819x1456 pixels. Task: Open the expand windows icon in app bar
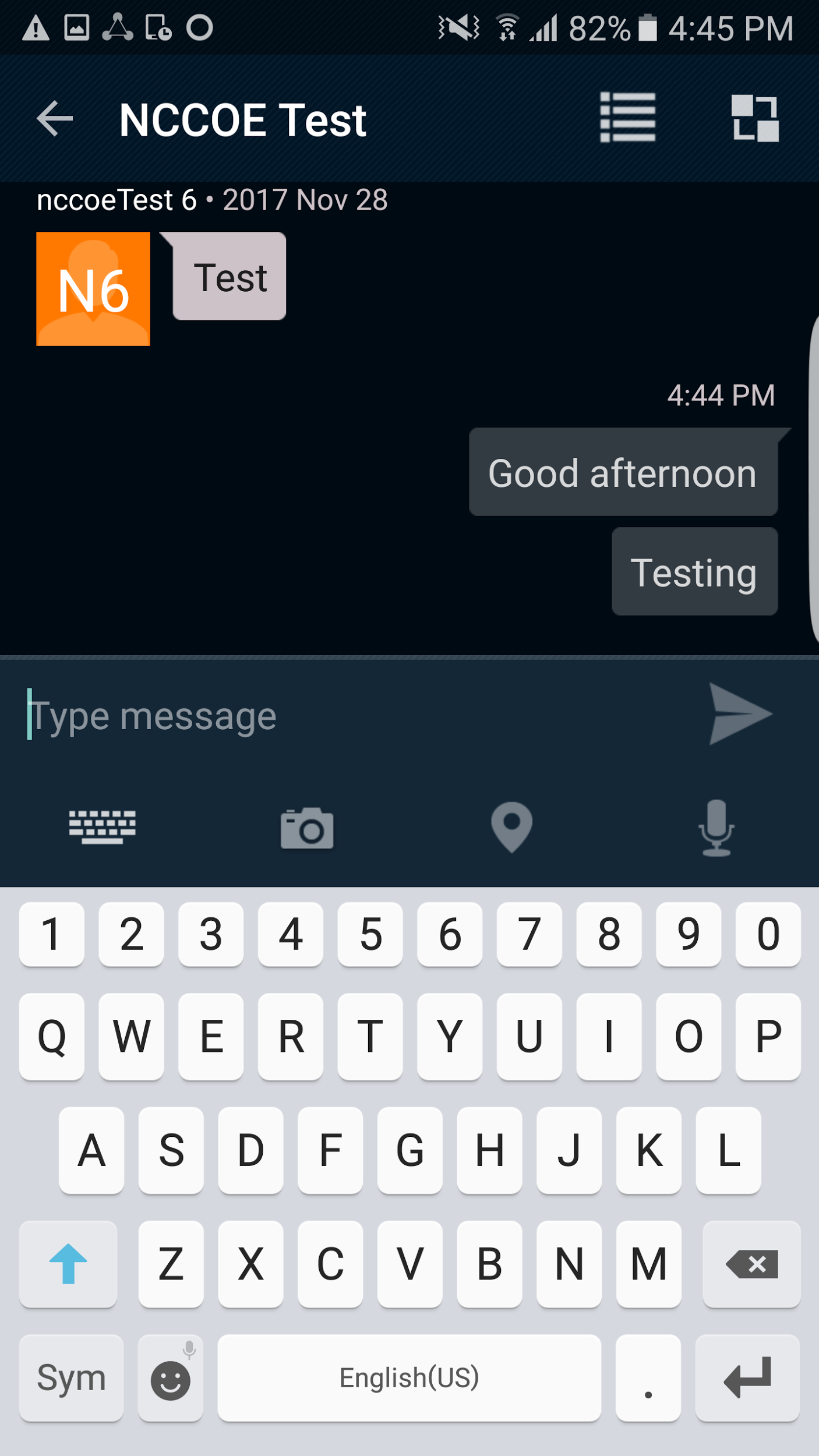755,118
